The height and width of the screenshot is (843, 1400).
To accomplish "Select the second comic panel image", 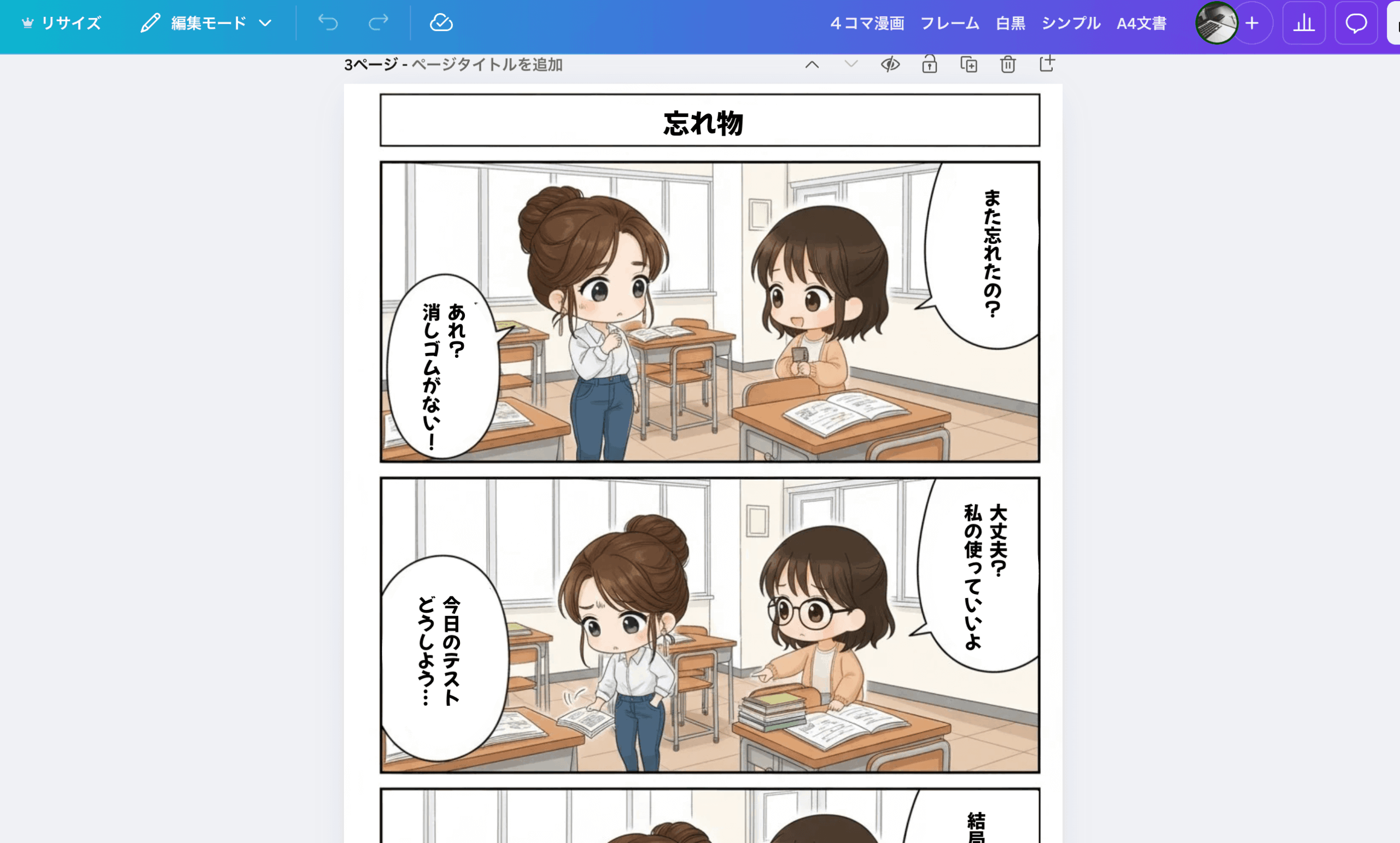I will [x=710, y=625].
